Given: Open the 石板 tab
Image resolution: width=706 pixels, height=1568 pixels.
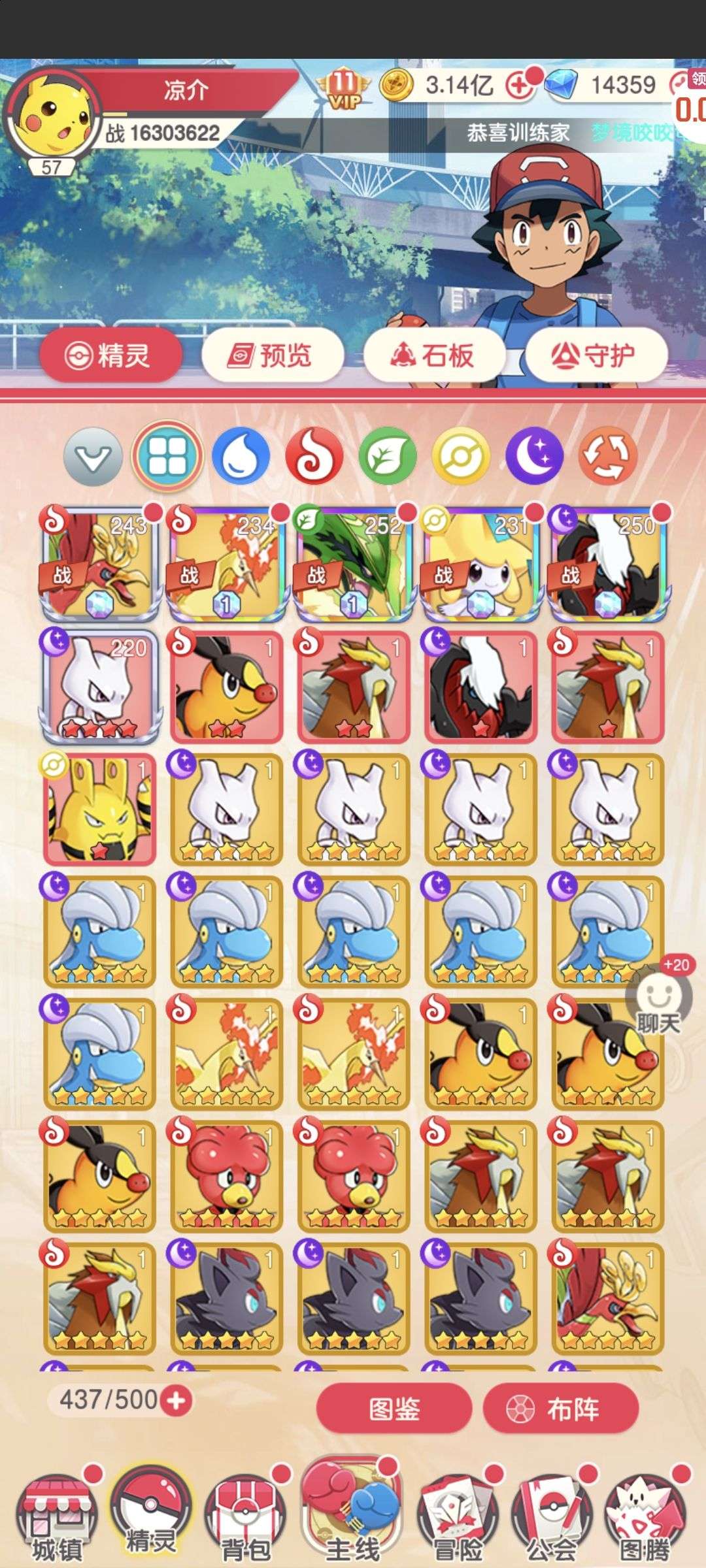Looking at the screenshot, I should point(434,355).
